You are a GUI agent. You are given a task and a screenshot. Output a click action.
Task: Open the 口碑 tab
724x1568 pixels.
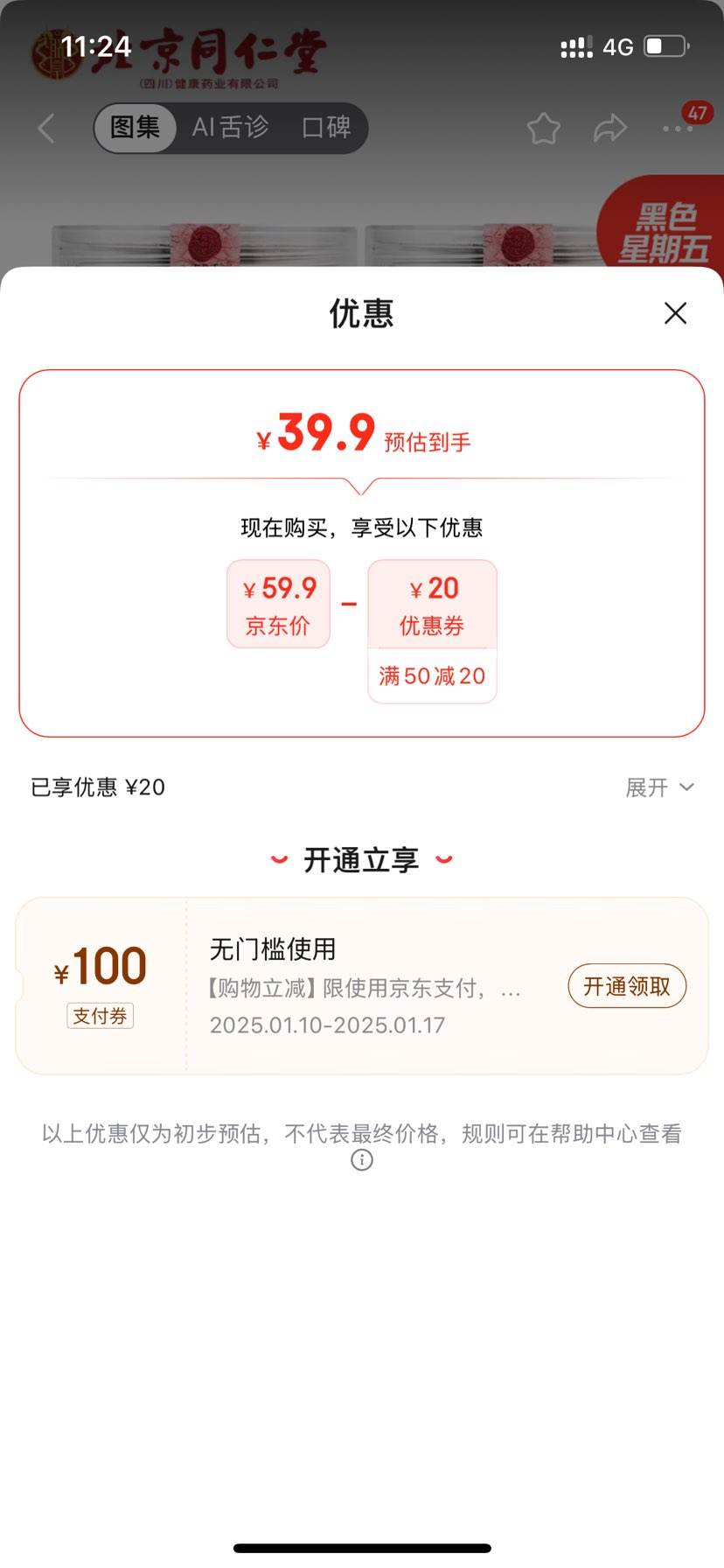(328, 128)
